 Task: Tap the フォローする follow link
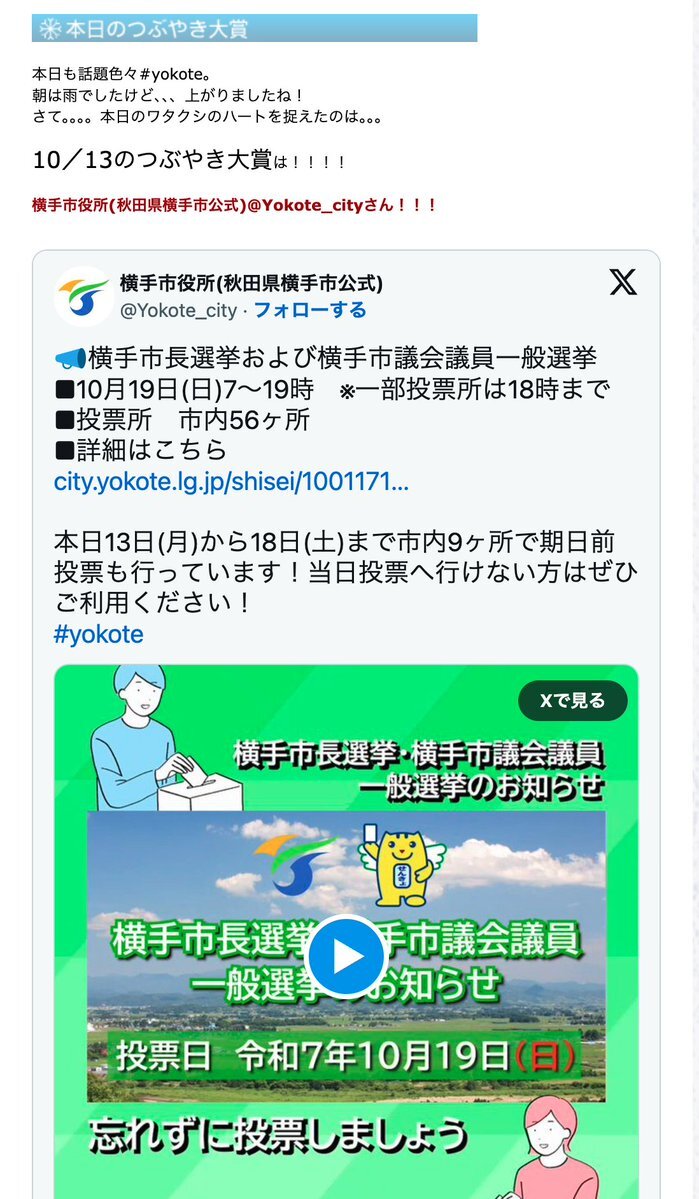[309, 310]
